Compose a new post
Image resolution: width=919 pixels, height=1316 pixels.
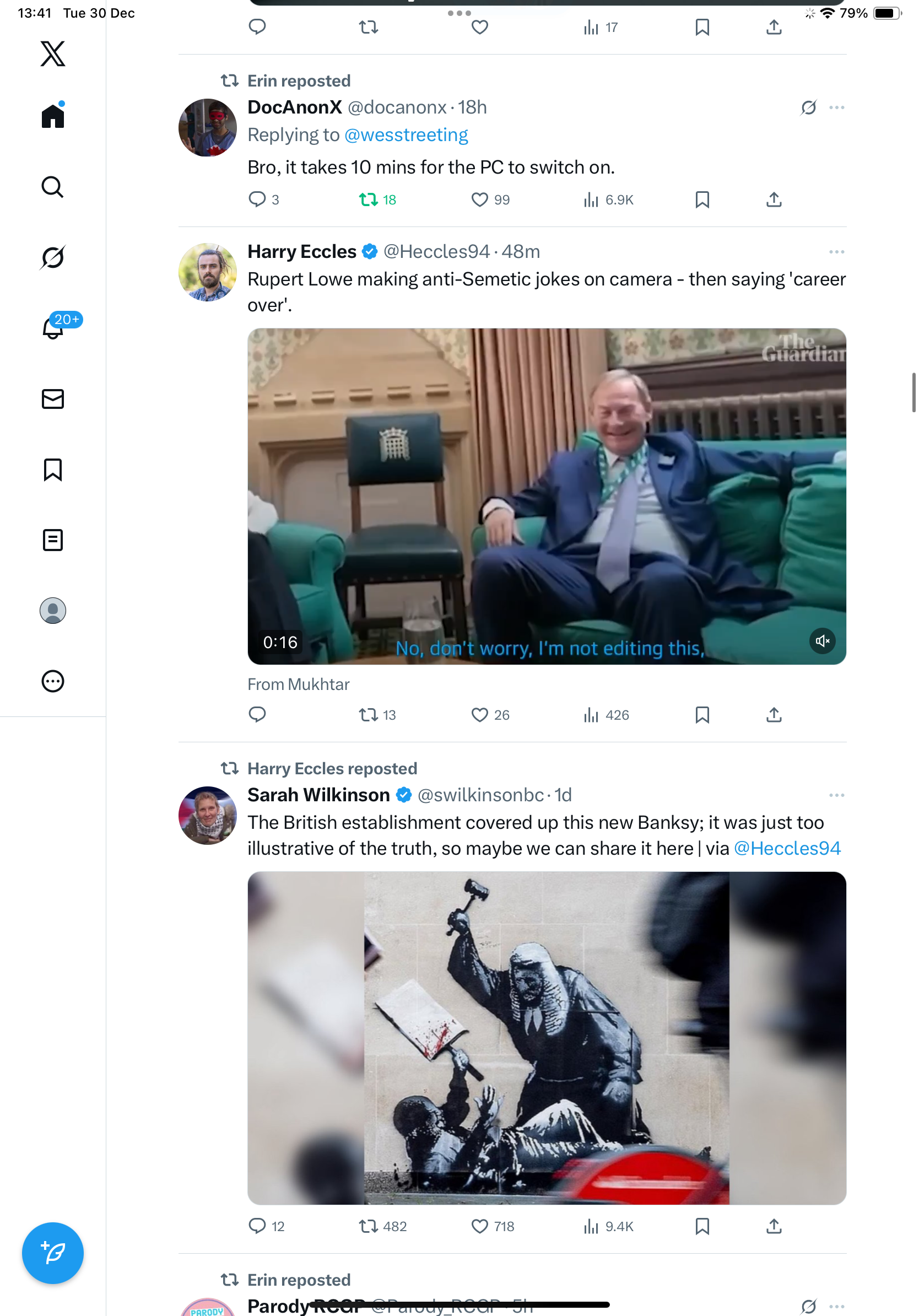pyautogui.click(x=53, y=1253)
